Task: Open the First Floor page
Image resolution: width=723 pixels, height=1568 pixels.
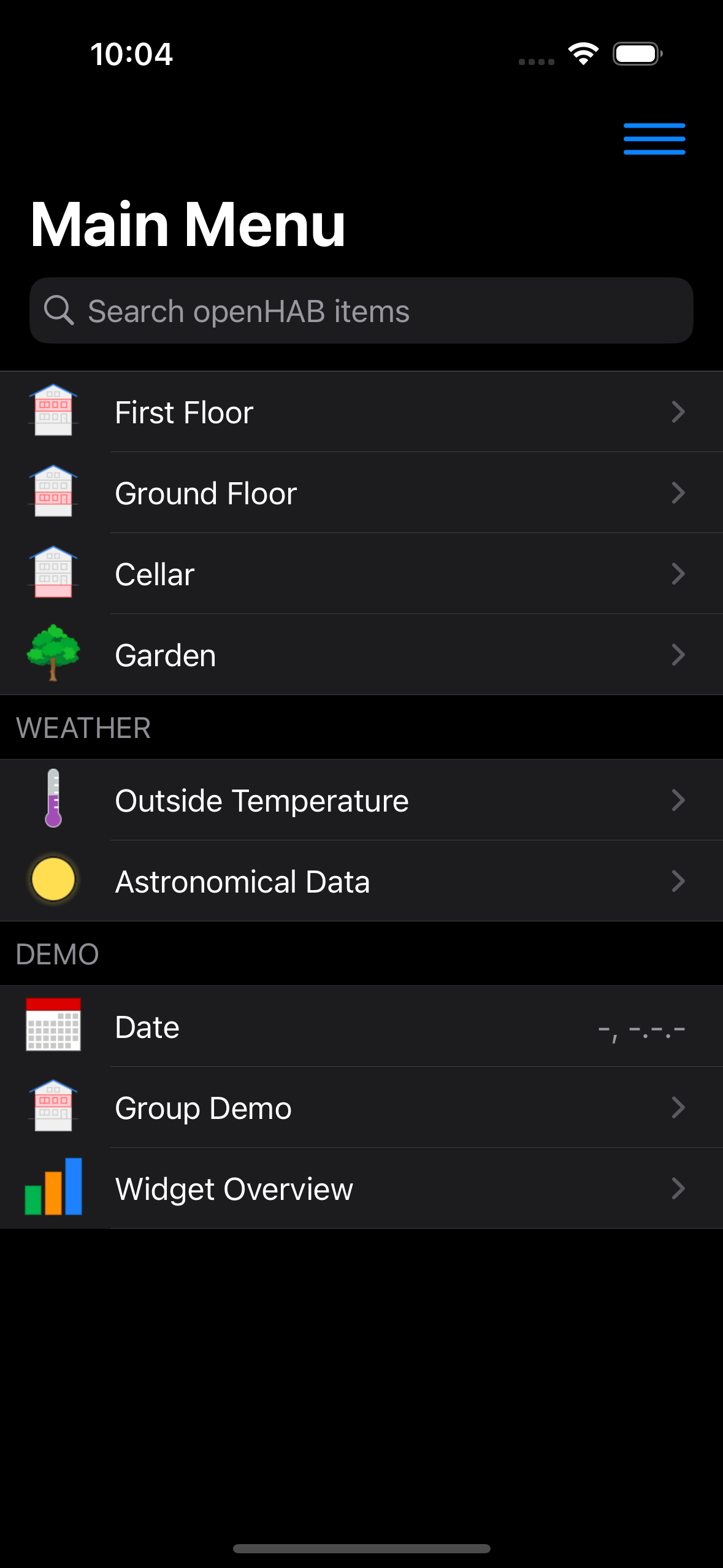Action: [x=362, y=412]
